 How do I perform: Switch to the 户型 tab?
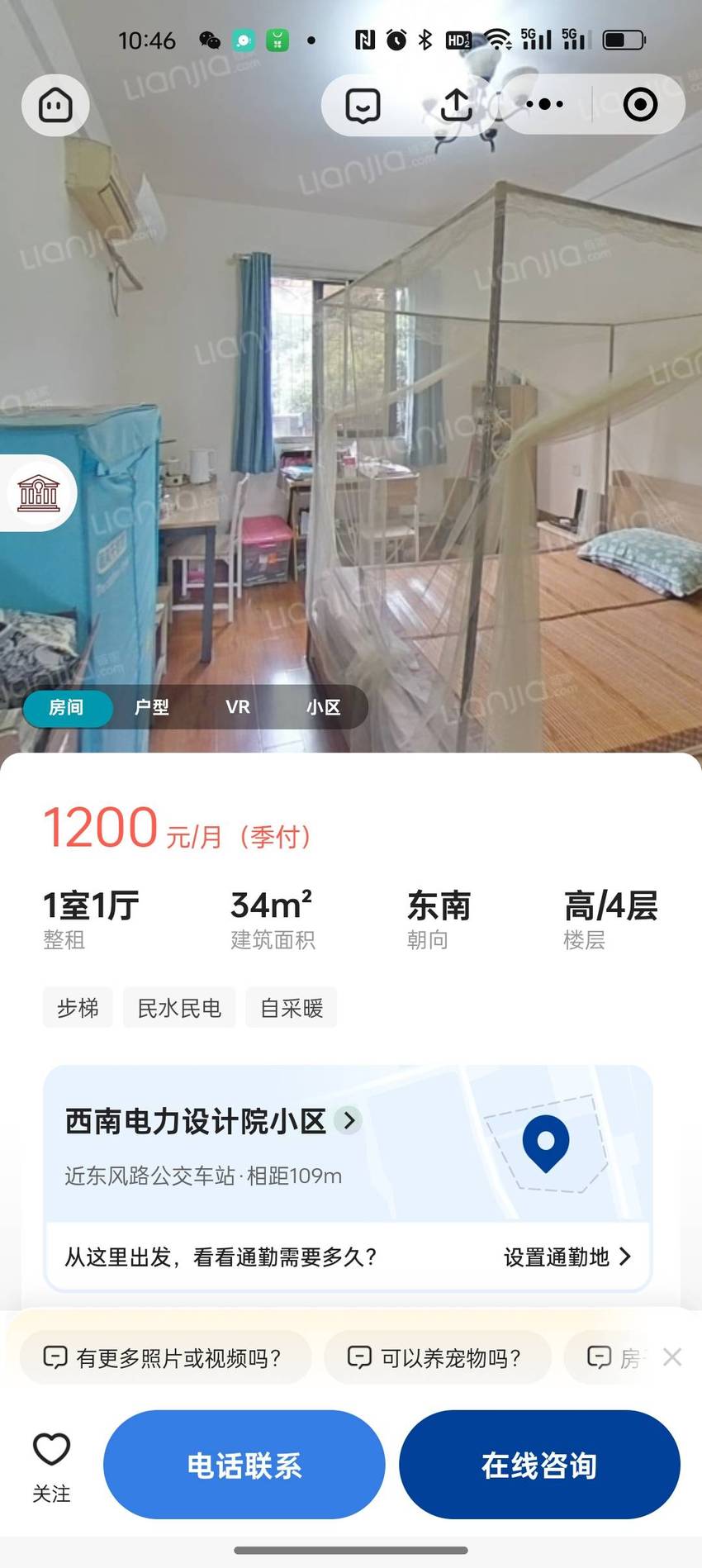[x=152, y=707]
